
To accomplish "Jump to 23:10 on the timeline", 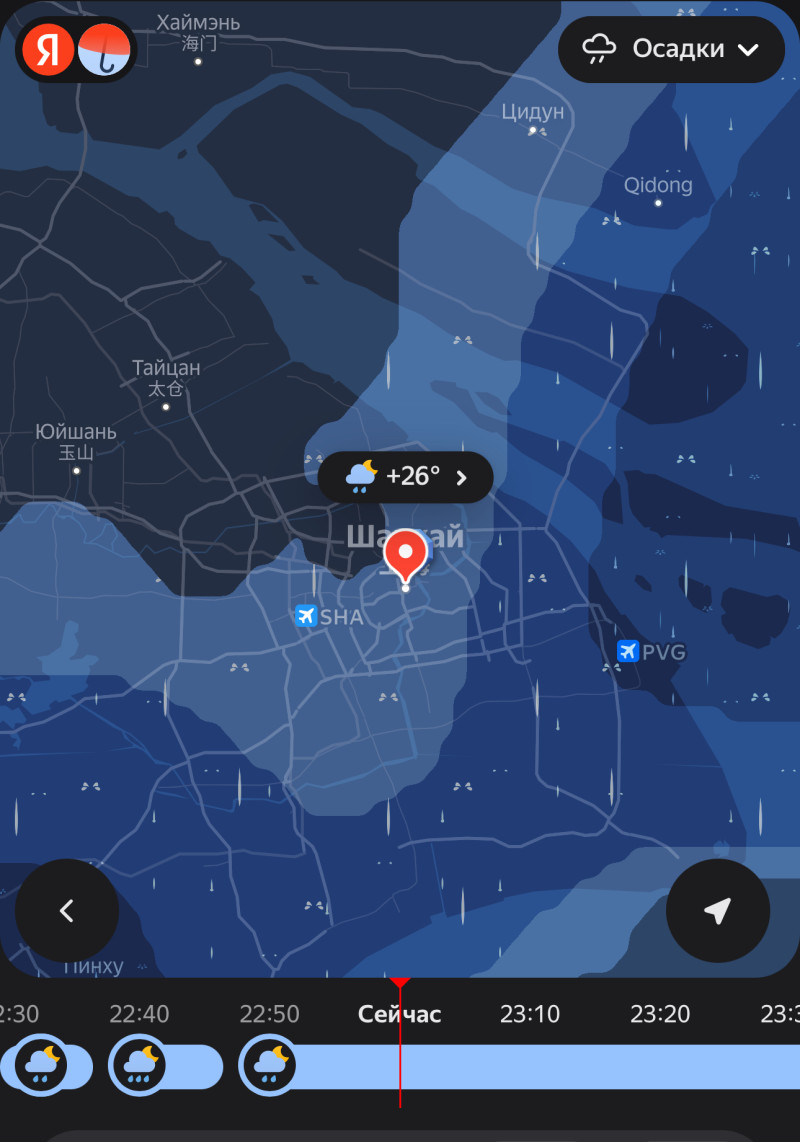I will 530,1015.
